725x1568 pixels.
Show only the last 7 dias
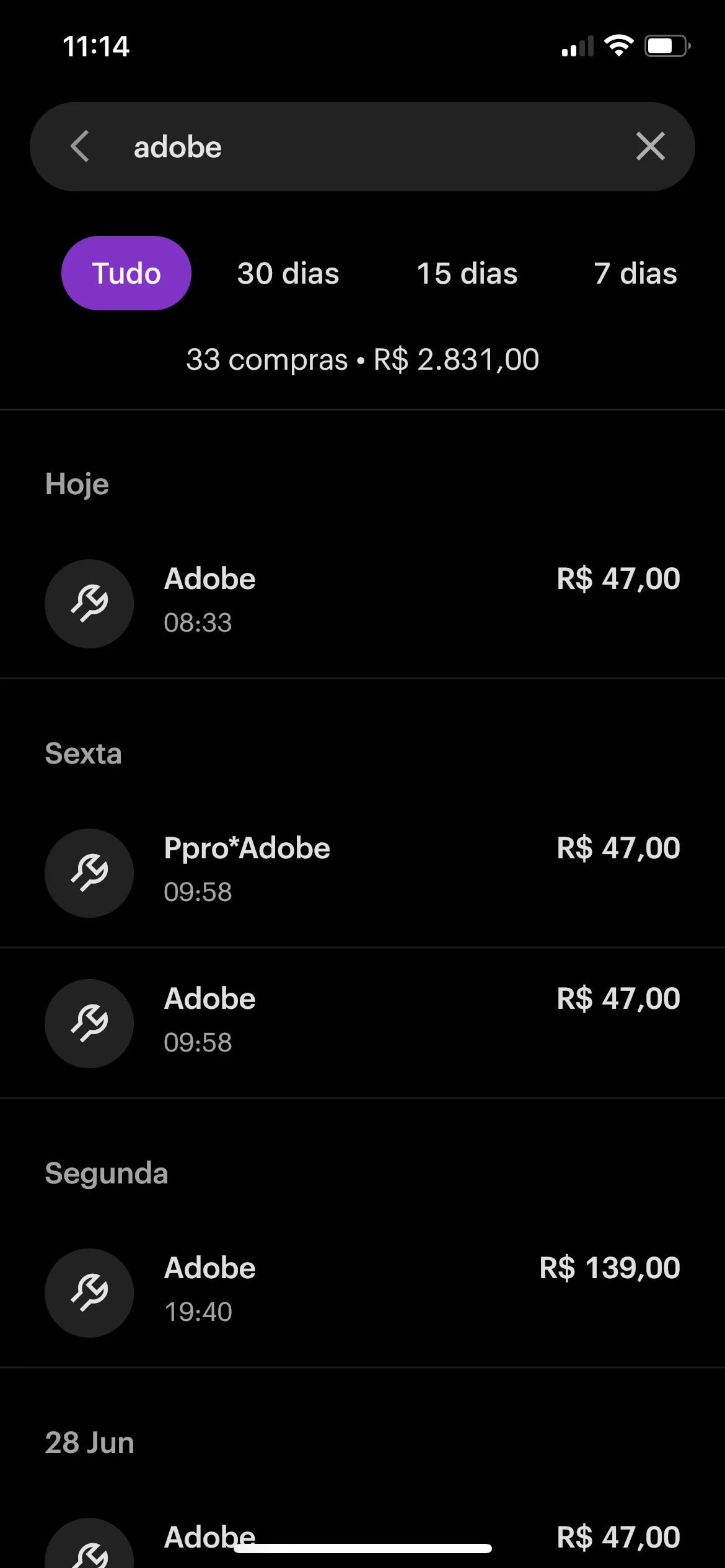click(x=635, y=273)
